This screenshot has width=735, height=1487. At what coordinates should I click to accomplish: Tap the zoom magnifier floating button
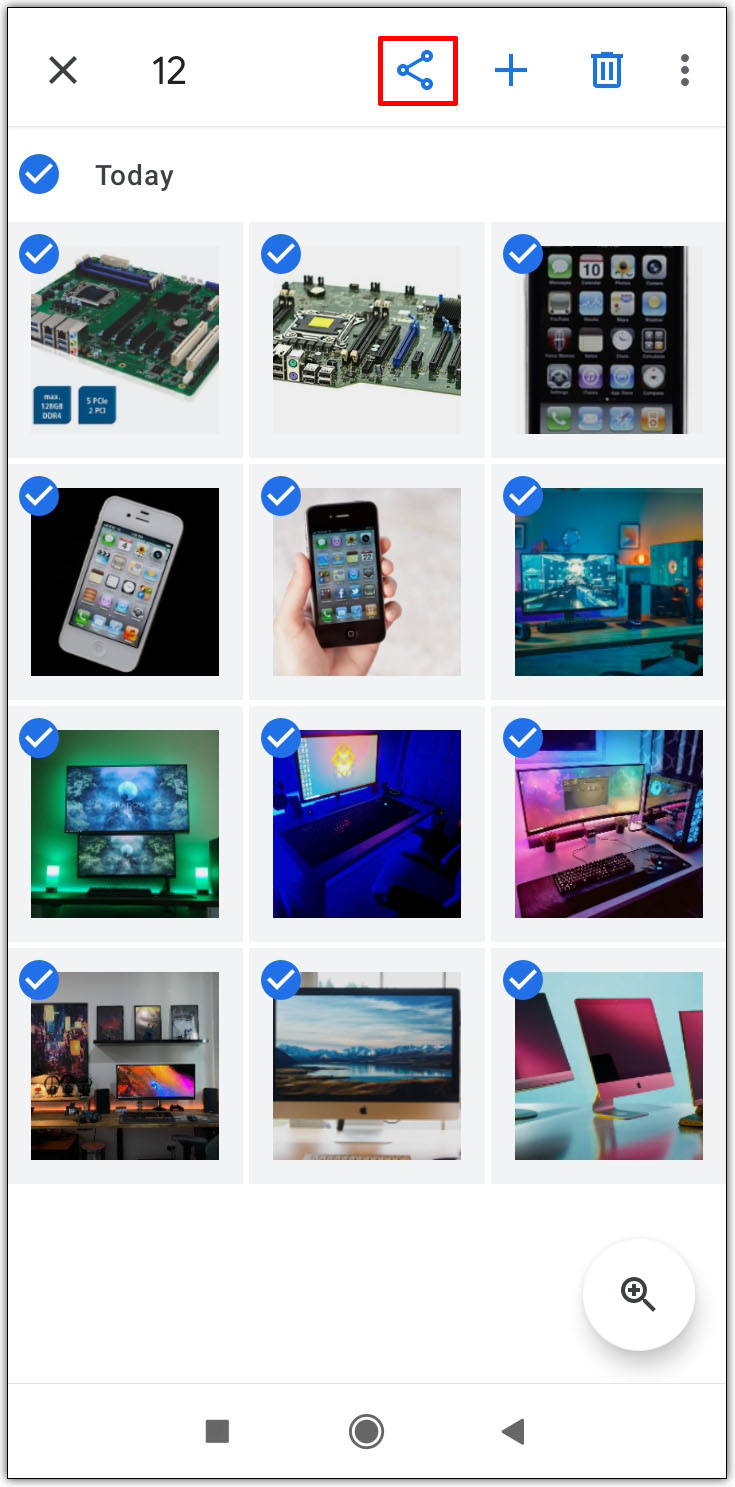click(x=638, y=1294)
